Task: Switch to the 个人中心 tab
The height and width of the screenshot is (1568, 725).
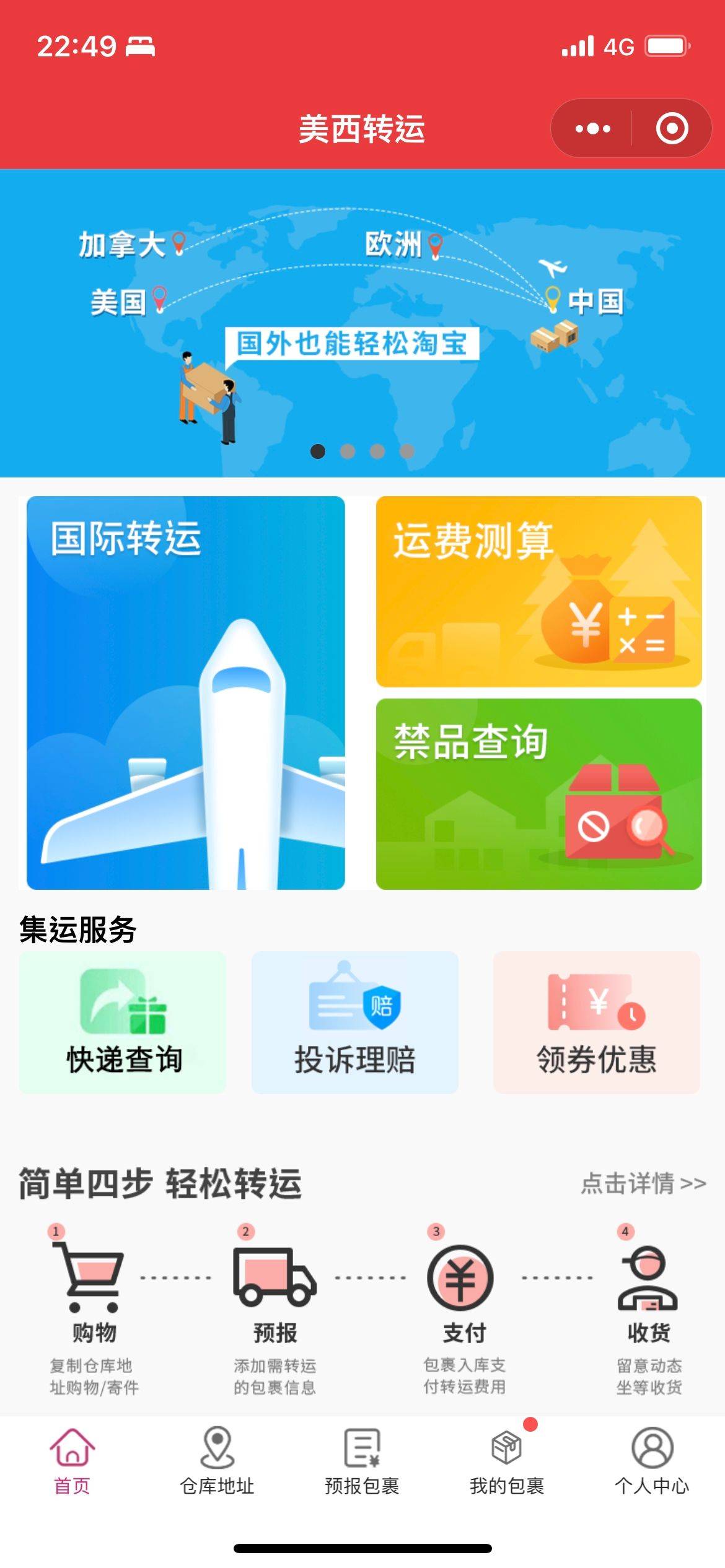Action: (652, 1460)
